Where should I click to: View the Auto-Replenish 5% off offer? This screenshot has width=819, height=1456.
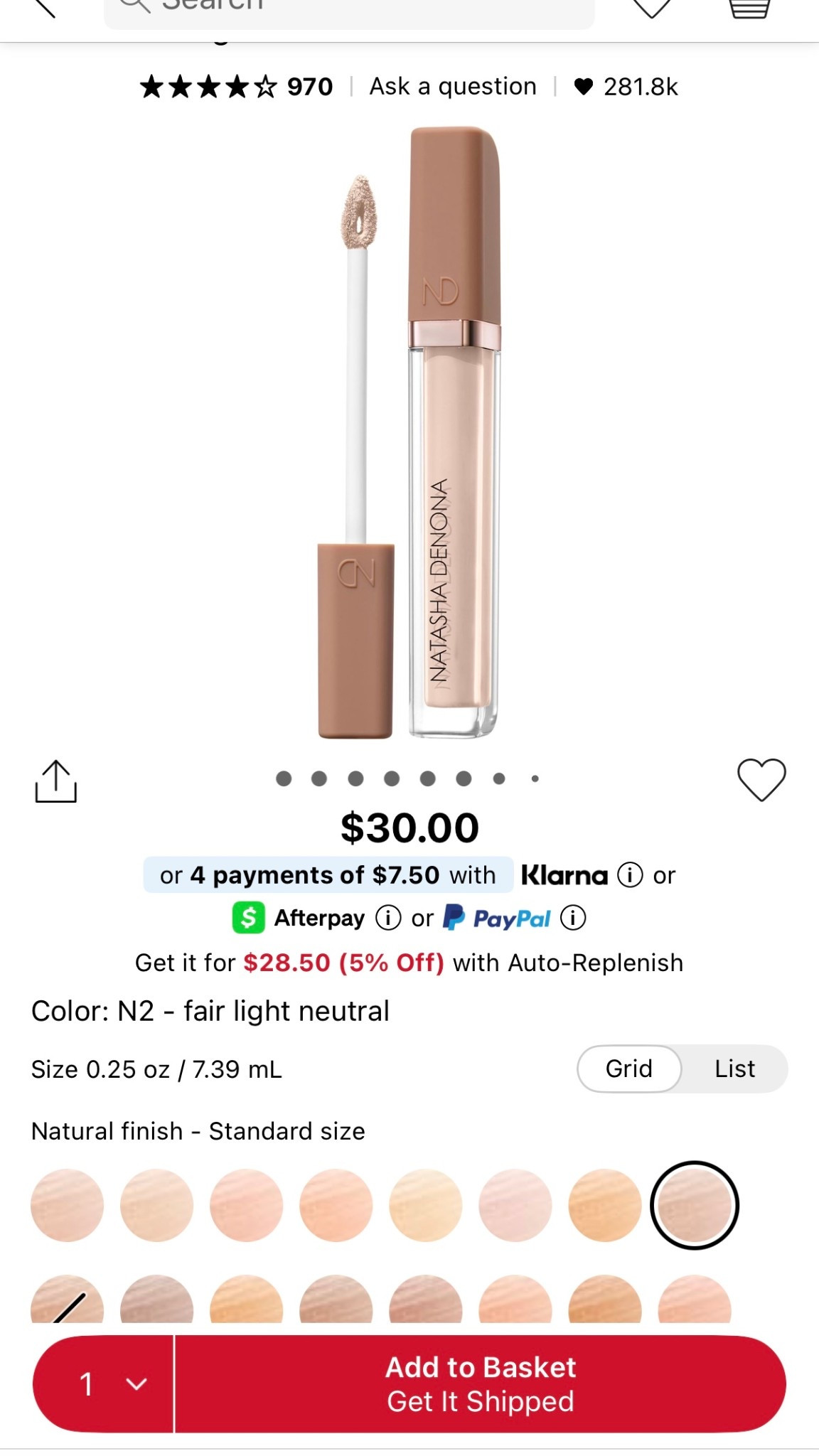[x=409, y=963]
